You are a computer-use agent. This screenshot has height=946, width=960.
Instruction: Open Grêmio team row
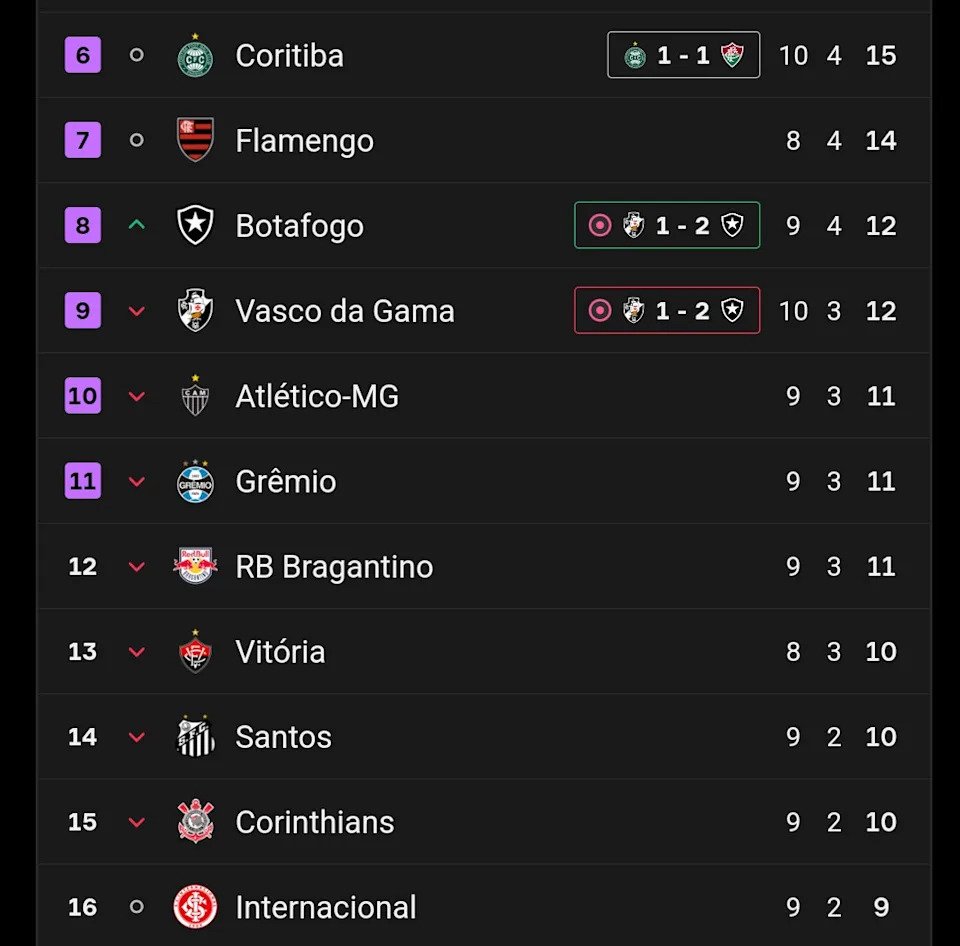[x=285, y=482]
